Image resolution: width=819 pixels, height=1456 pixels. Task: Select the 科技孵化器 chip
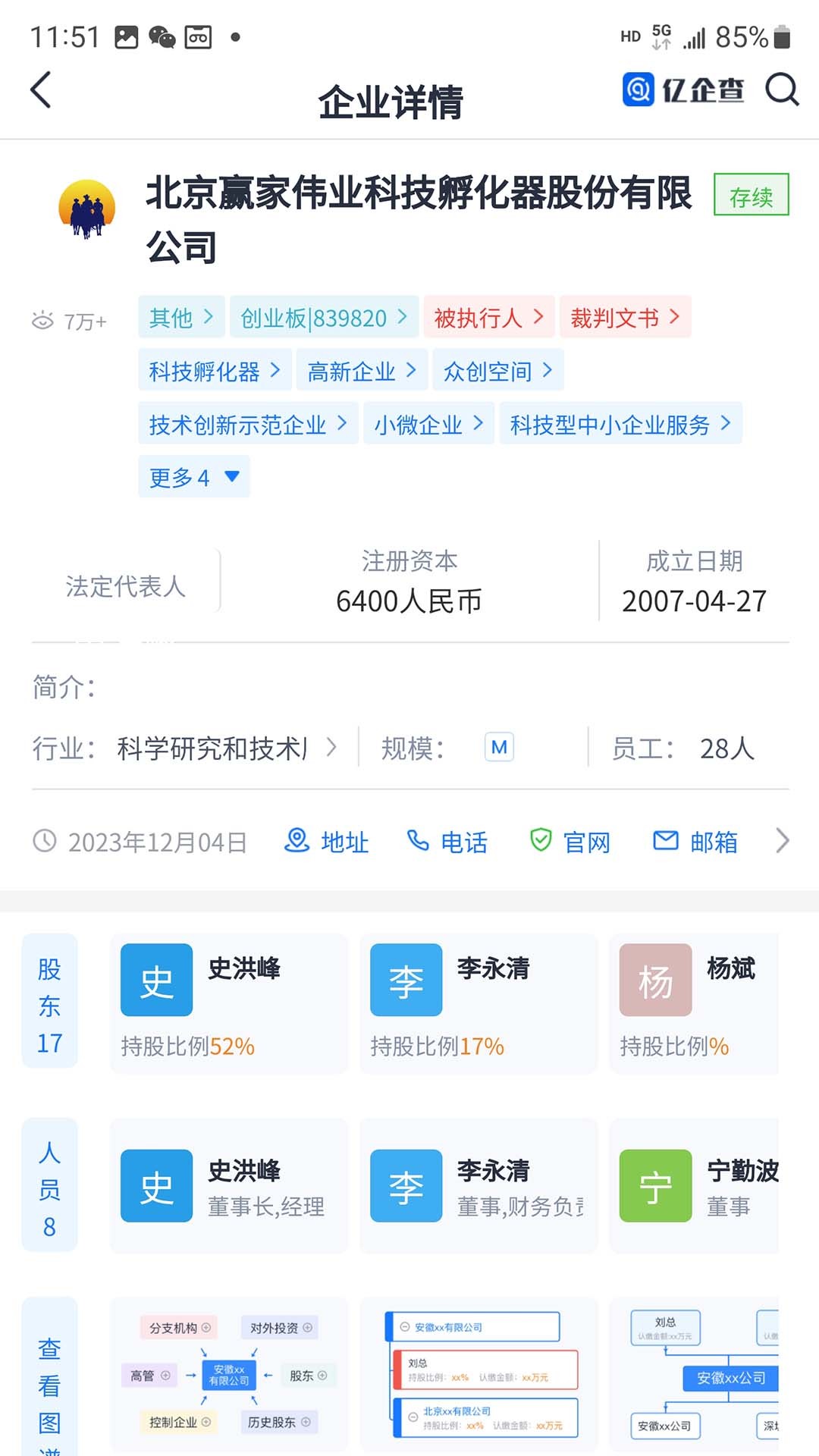(x=215, y=371)
